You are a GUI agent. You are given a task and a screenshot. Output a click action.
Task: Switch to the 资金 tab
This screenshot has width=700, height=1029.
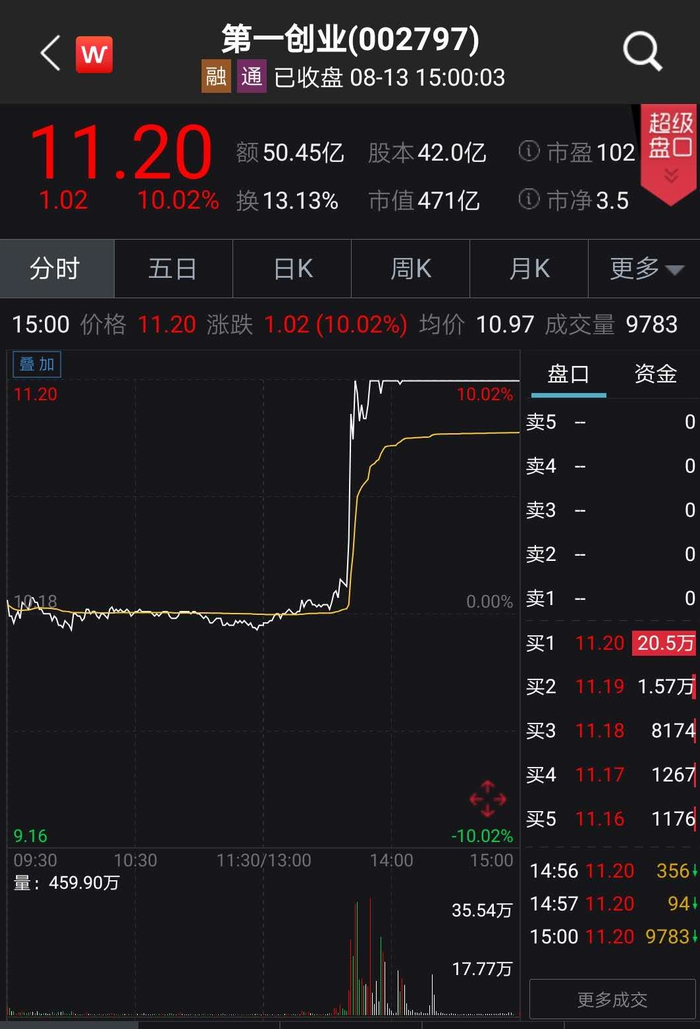tap(655, 374)
